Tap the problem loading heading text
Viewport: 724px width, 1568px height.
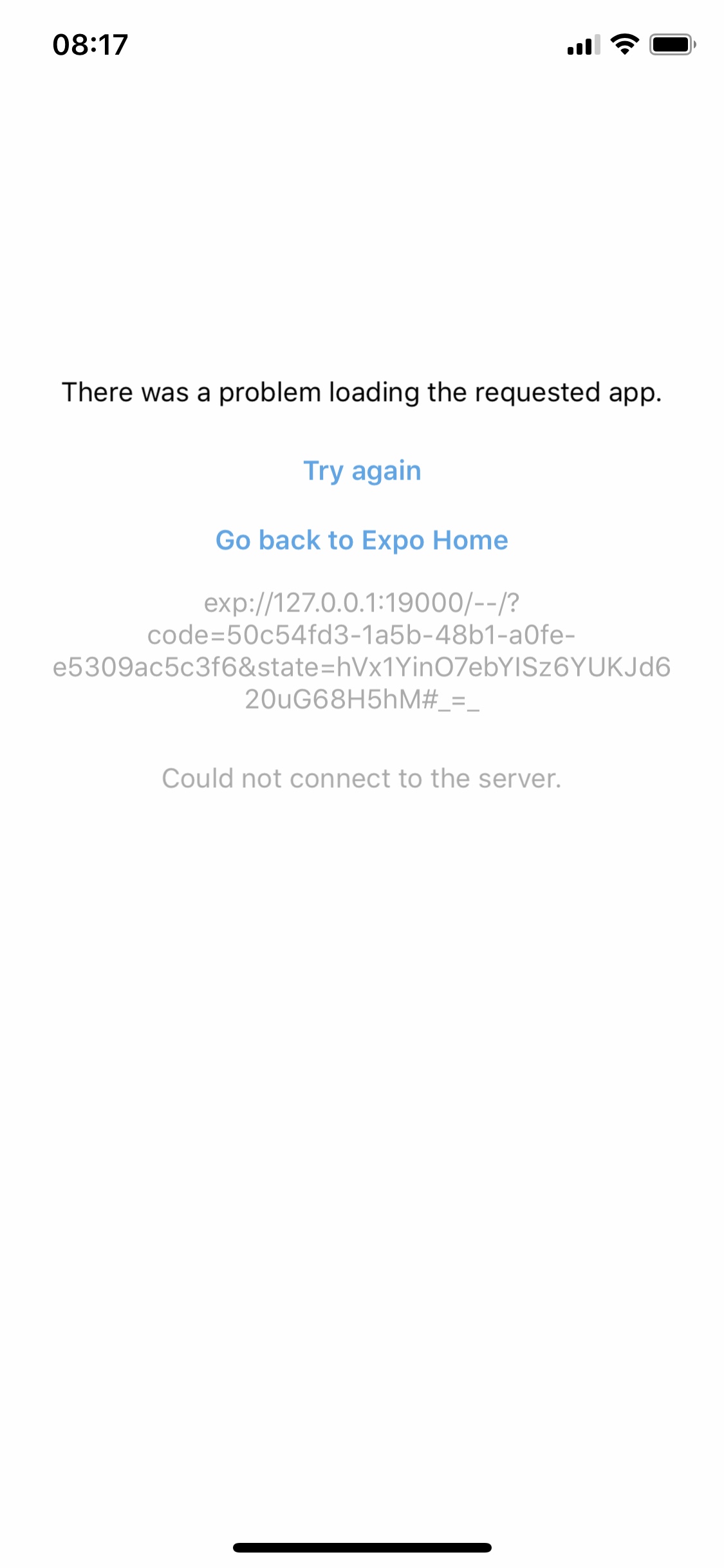click(x=362, y=391)
